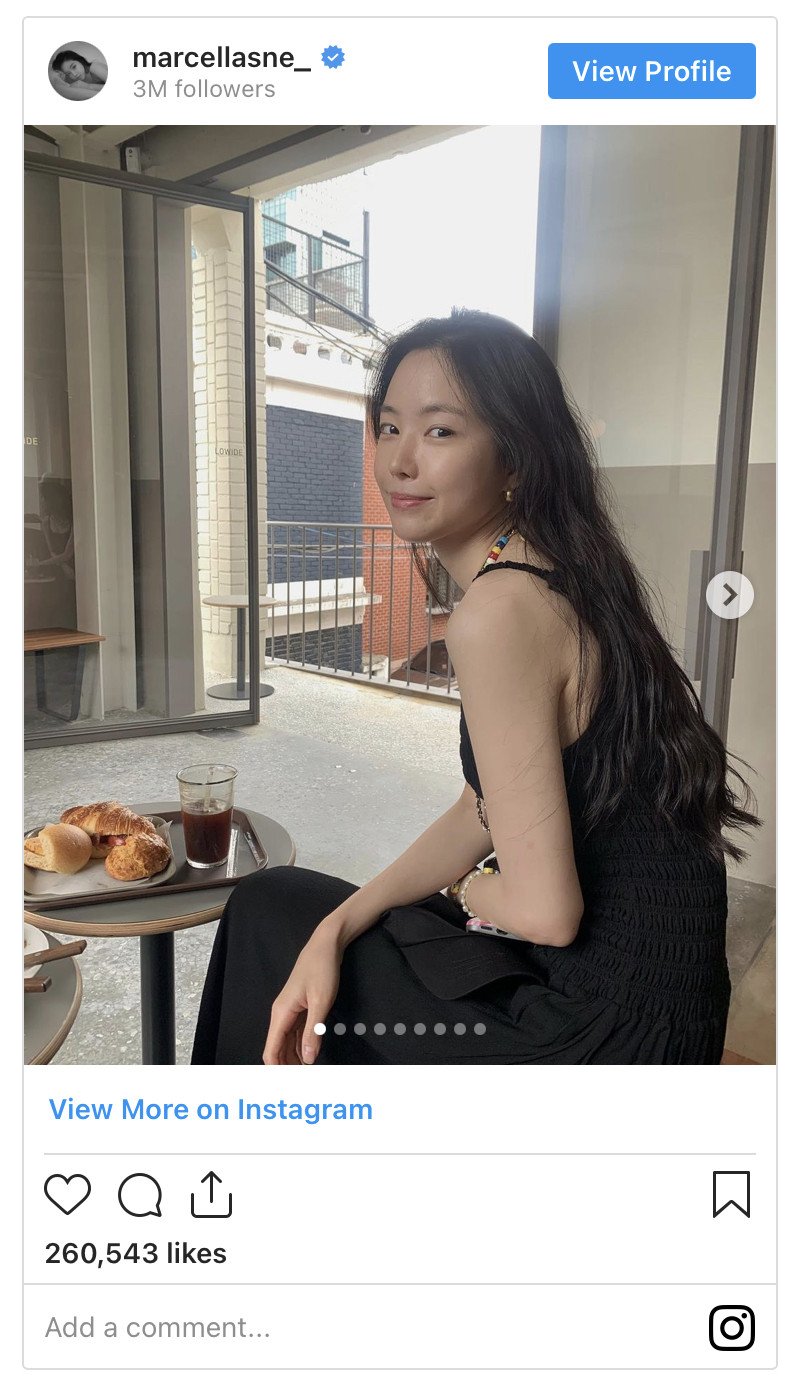The image size is (798, 1393).
Task: Open the marcellasne_ profile avatar
Action: pos(78,71)
